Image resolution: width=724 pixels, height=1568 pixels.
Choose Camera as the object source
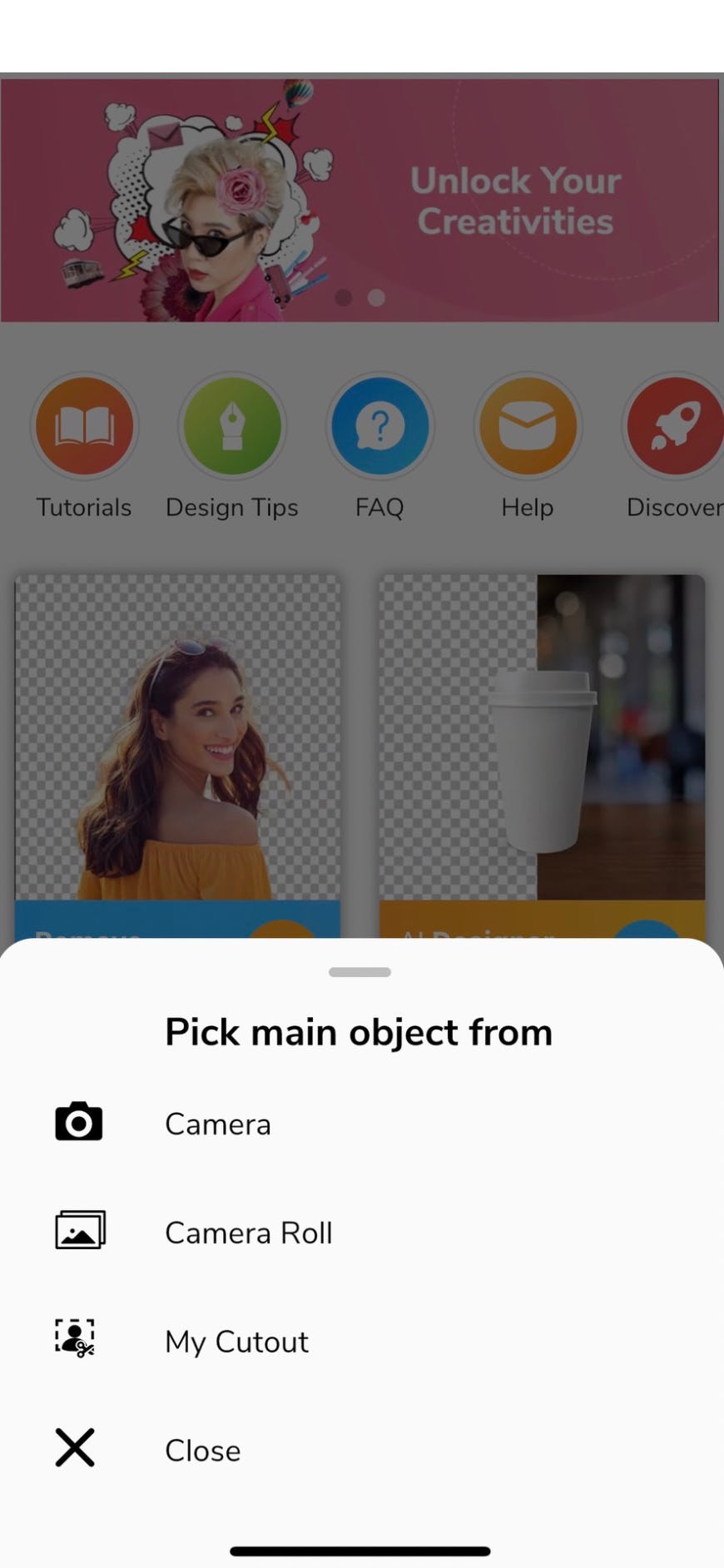tap(217, 1124)
